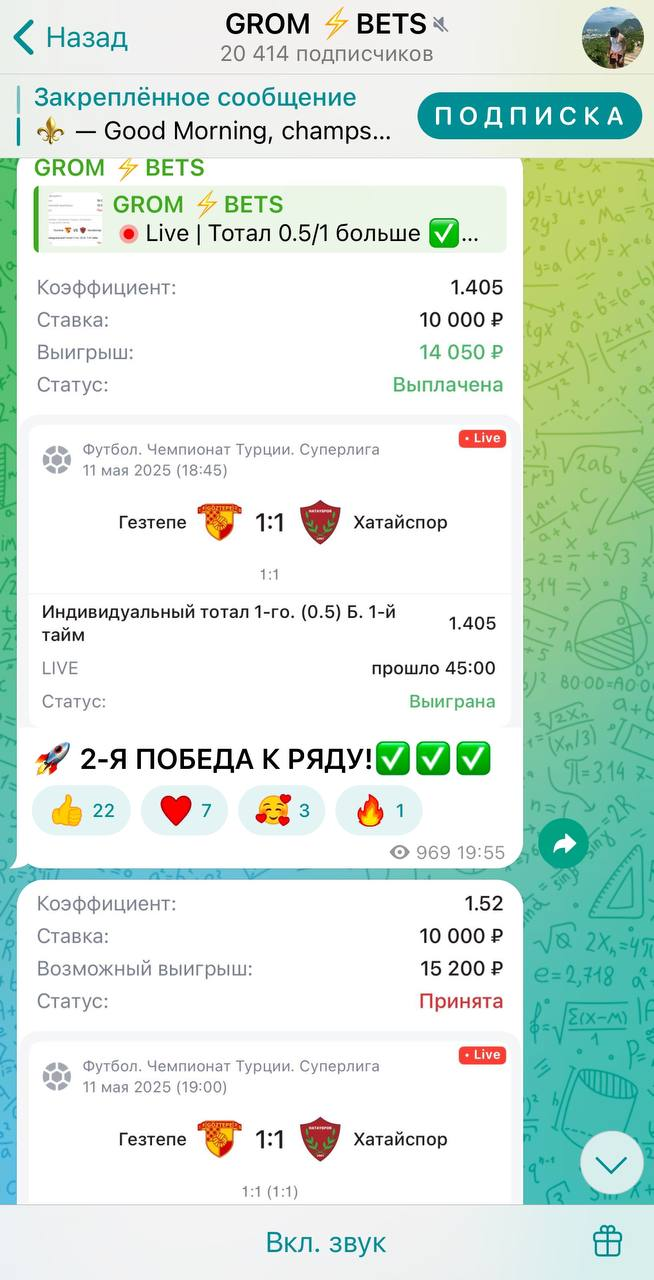The image size is (654, 1280).
Task: Open the pinned message Good Morning, champs
Action: coord(212,114)
